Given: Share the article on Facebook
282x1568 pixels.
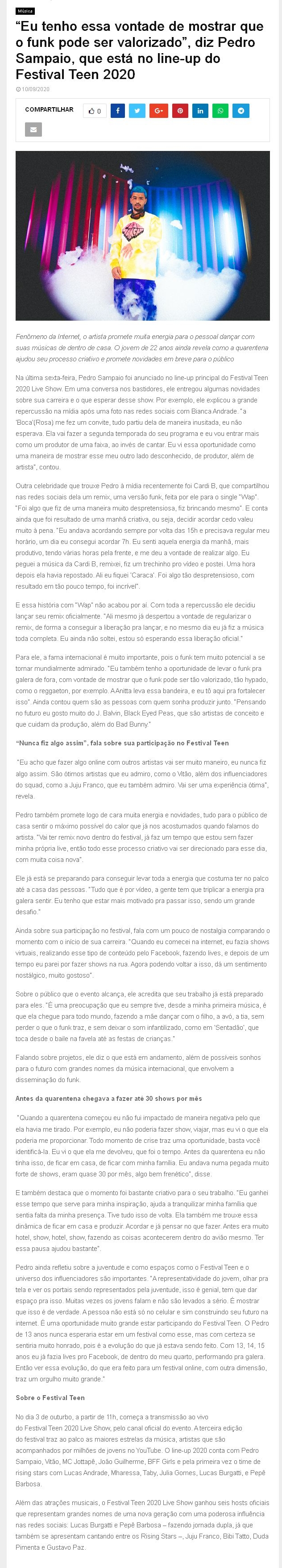Looking at the screenshot, I should [117, 111].
